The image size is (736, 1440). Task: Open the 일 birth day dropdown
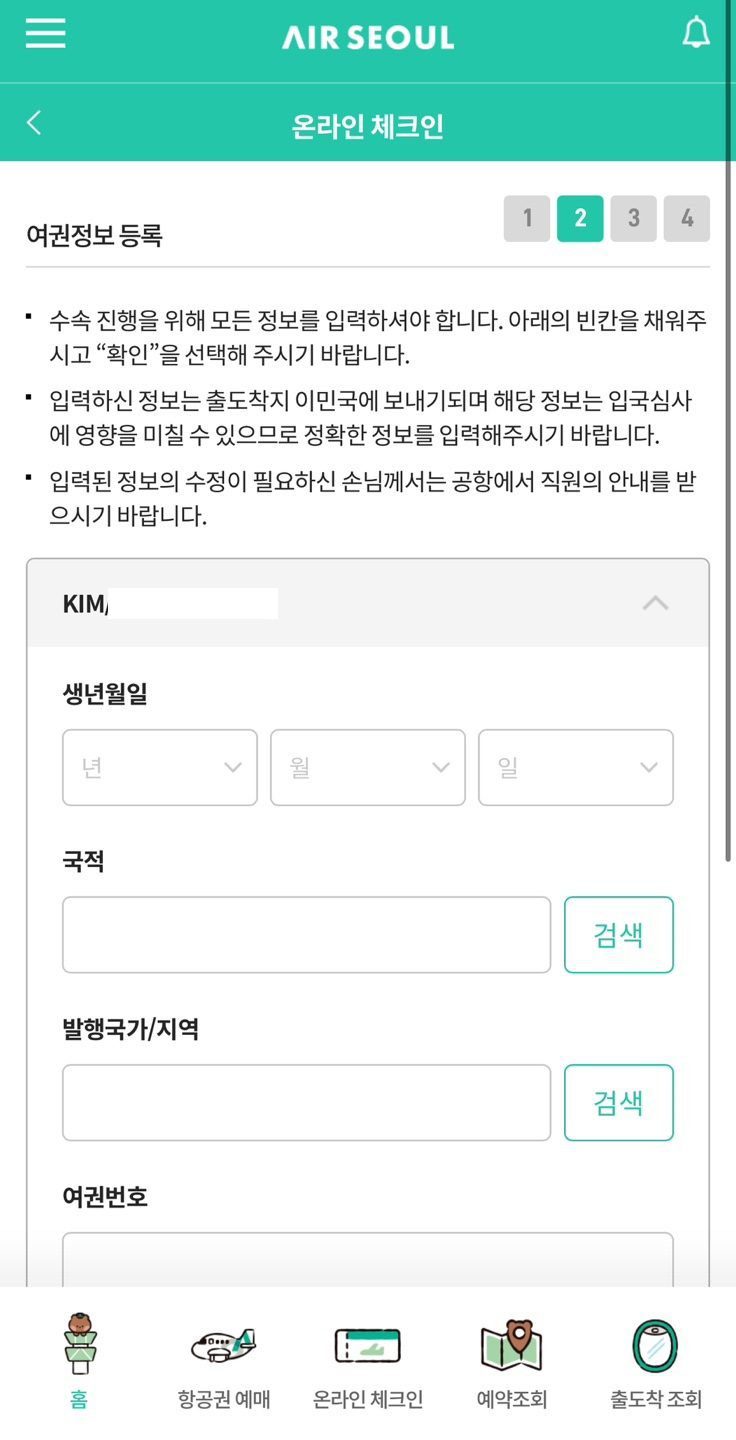(x=576, y=767)
